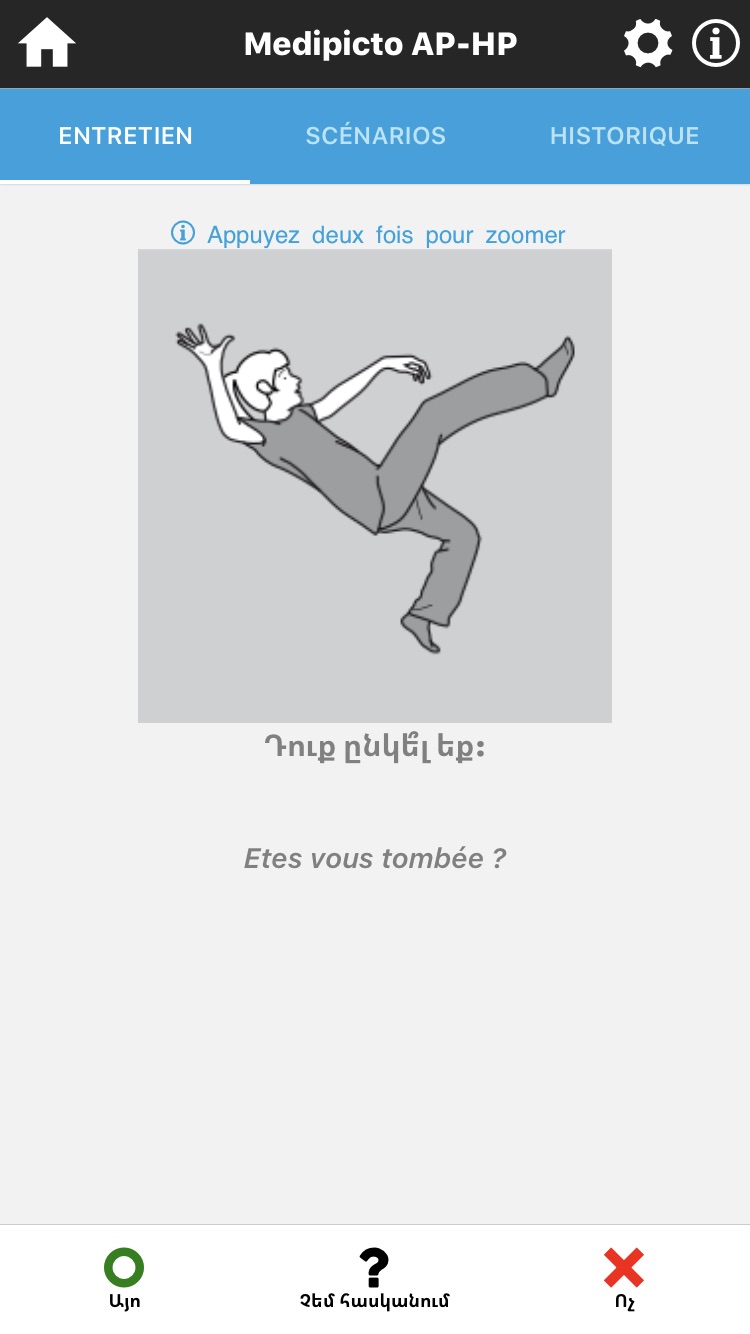Tap the falling person pictogram
This screenshot has width=750, height=1334.
(375, 485)
